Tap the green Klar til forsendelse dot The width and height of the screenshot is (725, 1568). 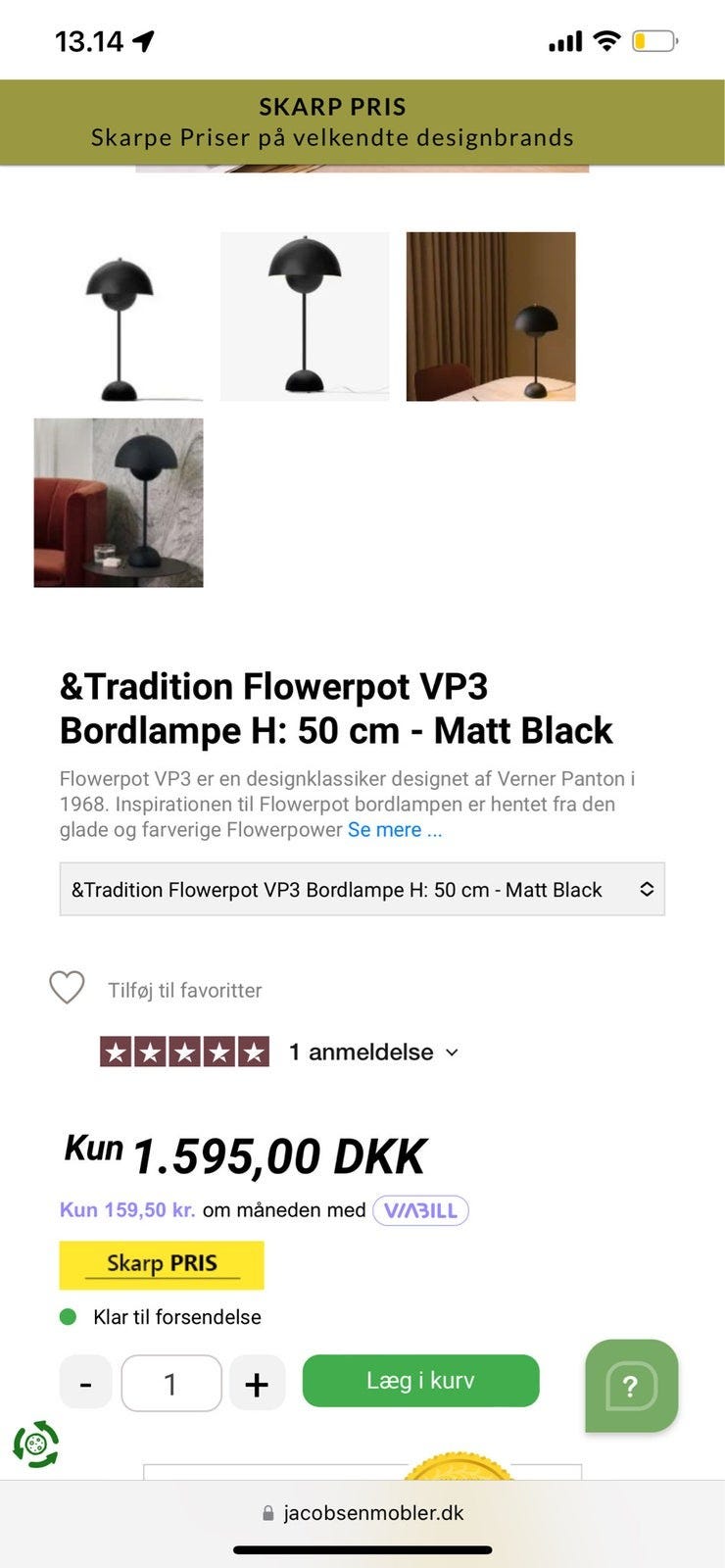(x=67, y=1317)
